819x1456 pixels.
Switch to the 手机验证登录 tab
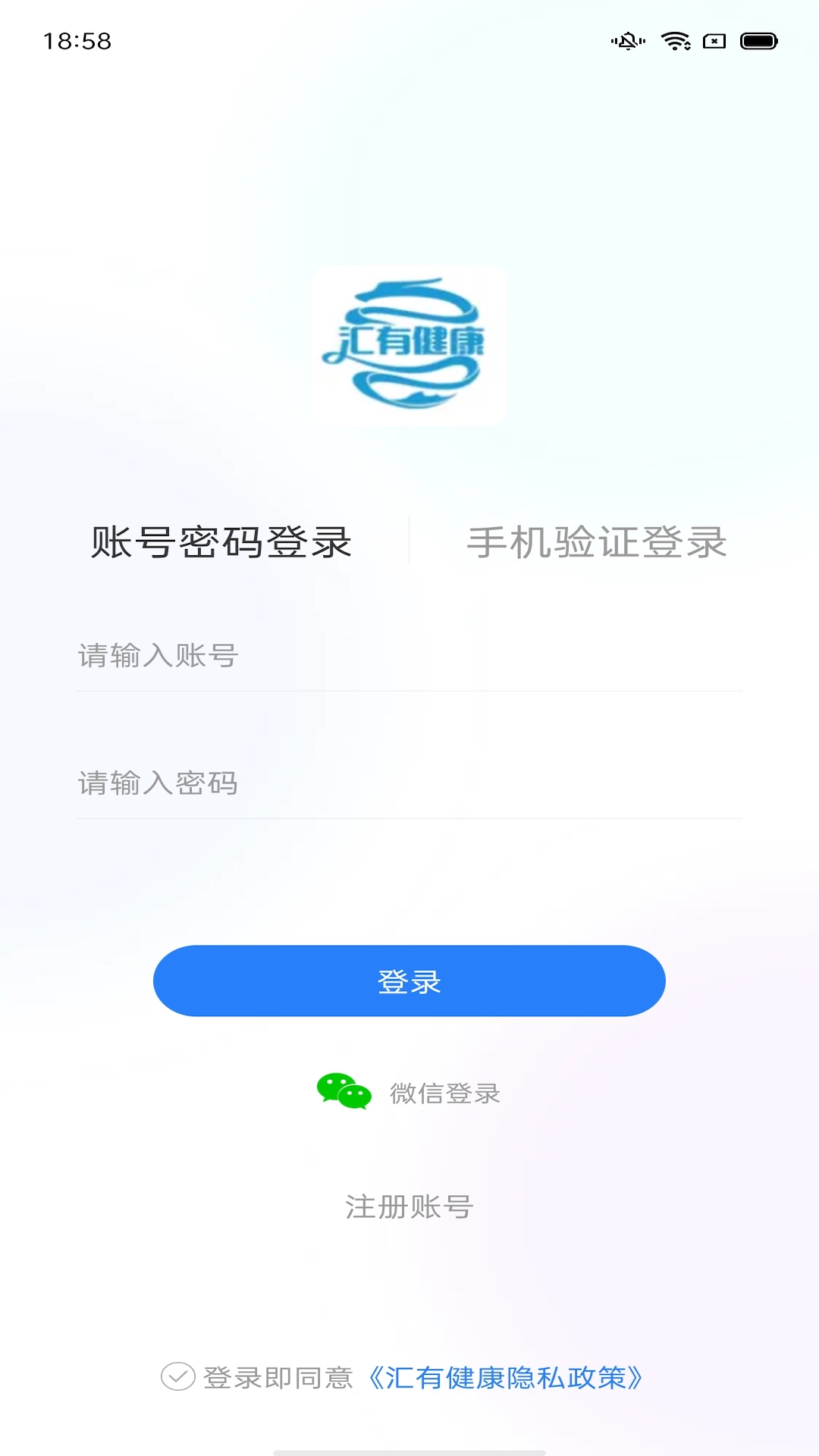tap(597, 540)
